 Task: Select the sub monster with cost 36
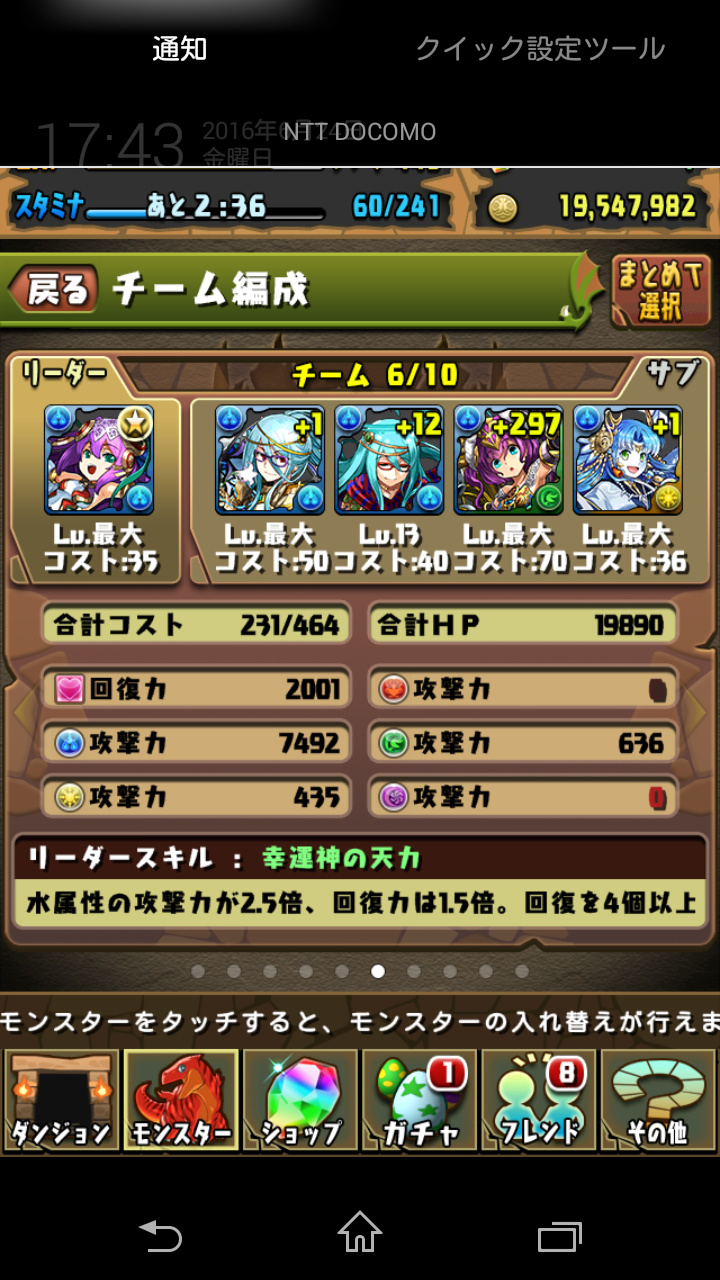coord(628,459)
